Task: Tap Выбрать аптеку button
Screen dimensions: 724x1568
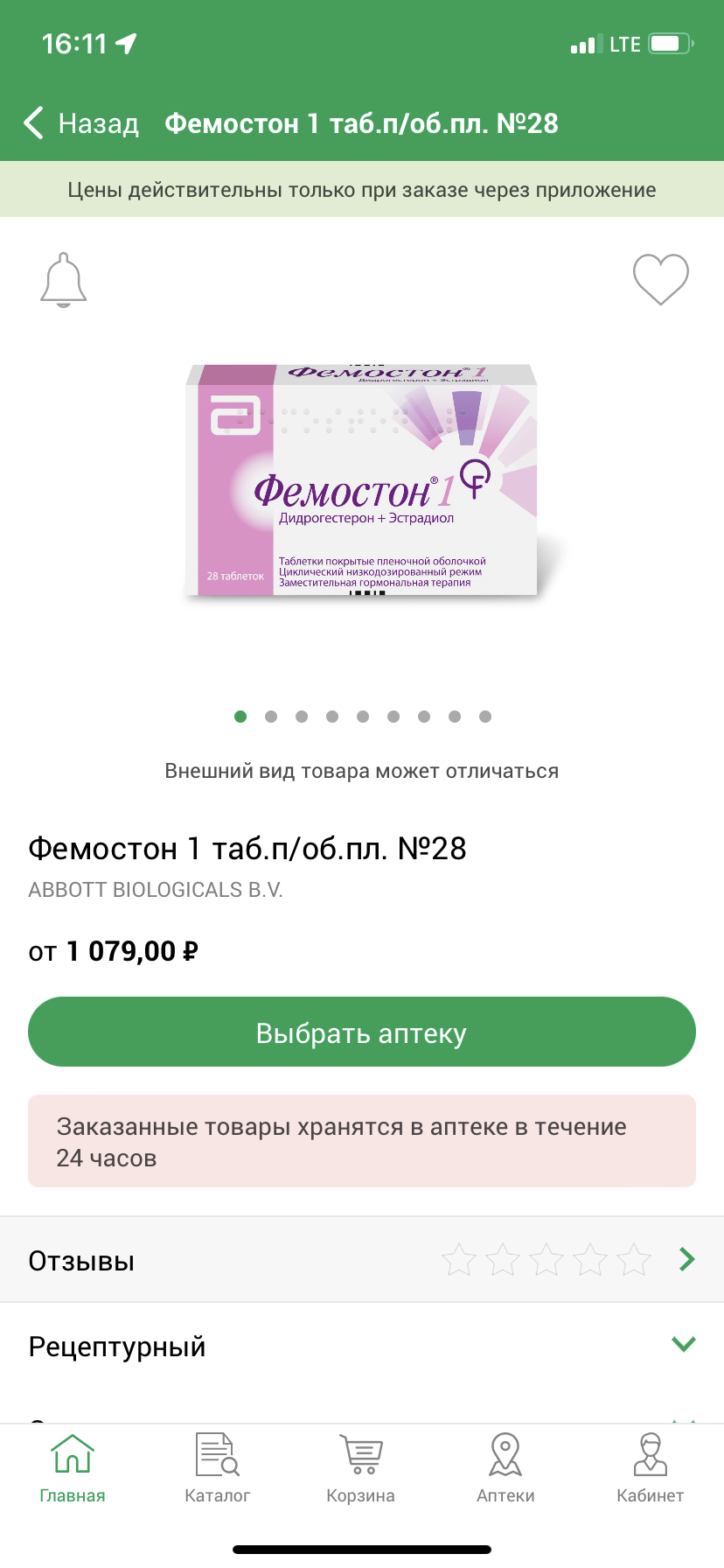Action: click(x=362, y=1032)
